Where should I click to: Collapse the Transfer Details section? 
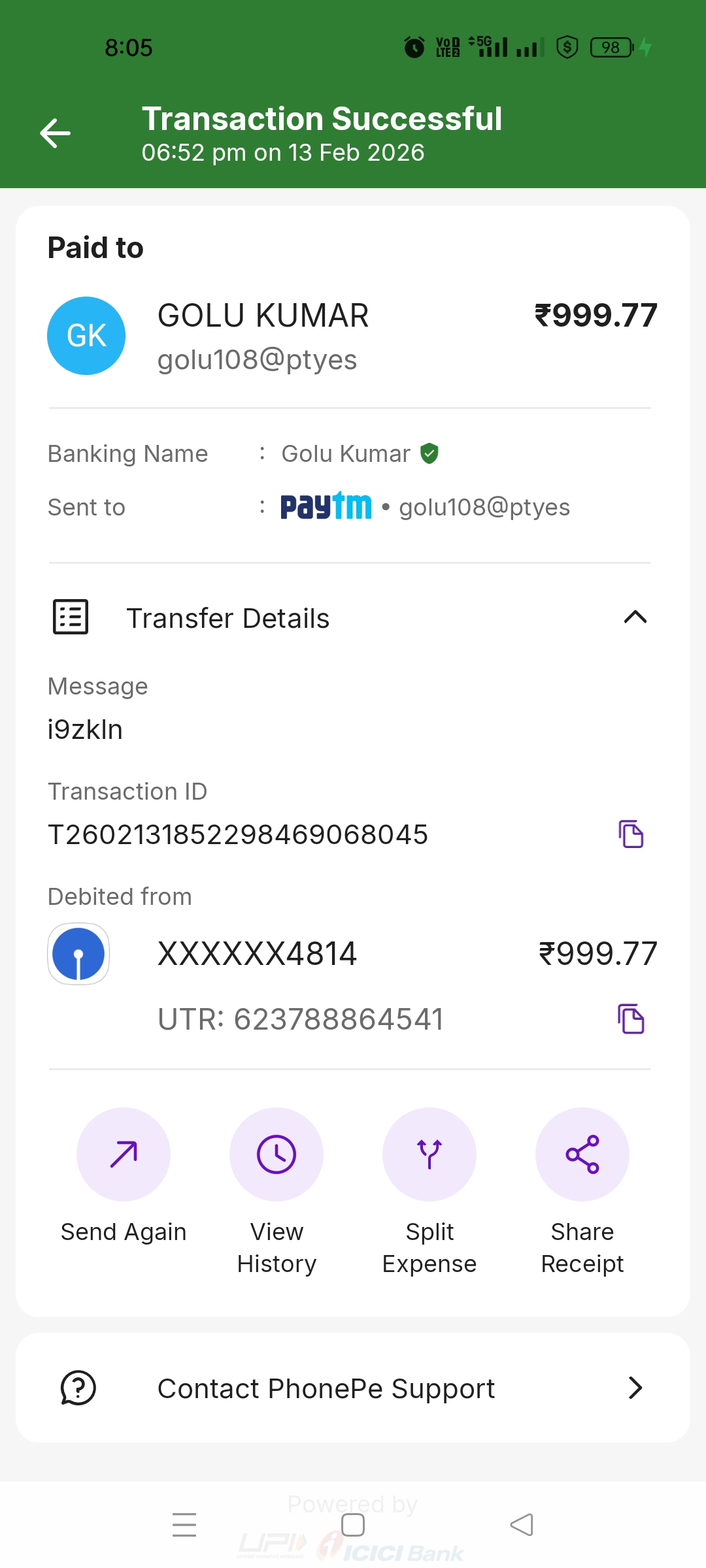tap(635, 617)
